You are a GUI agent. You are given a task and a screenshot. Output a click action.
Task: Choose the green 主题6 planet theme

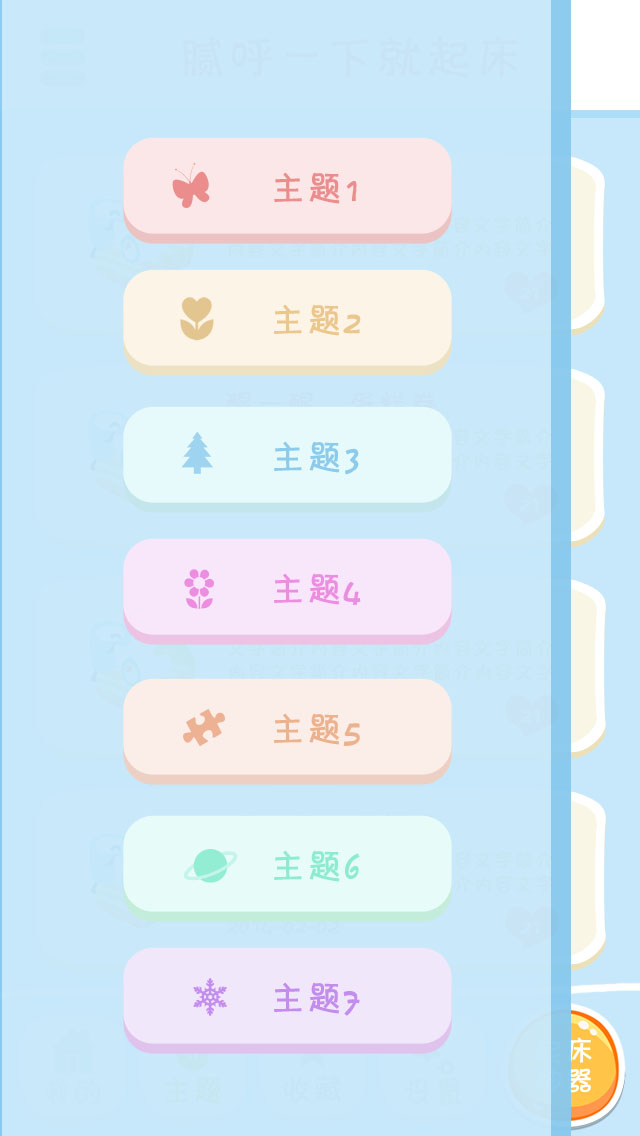(287, 865)
